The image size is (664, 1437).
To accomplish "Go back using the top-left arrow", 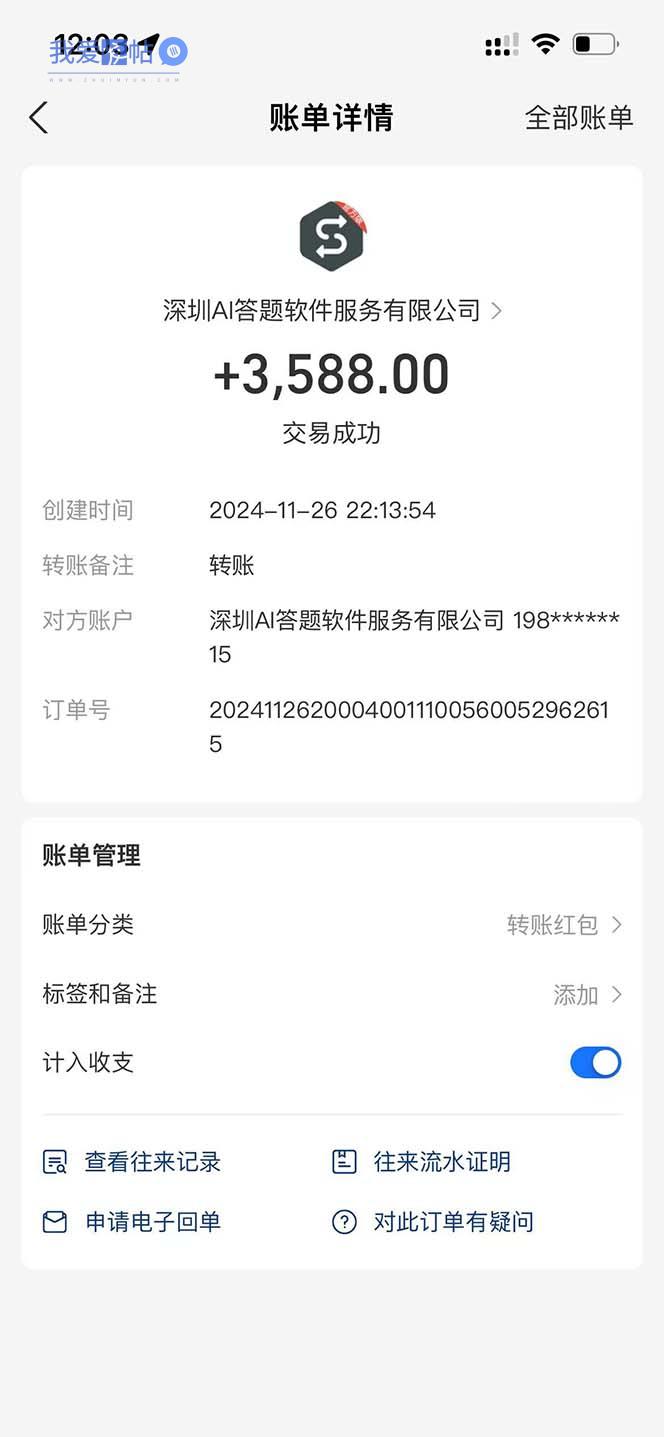I will (38, 118).
